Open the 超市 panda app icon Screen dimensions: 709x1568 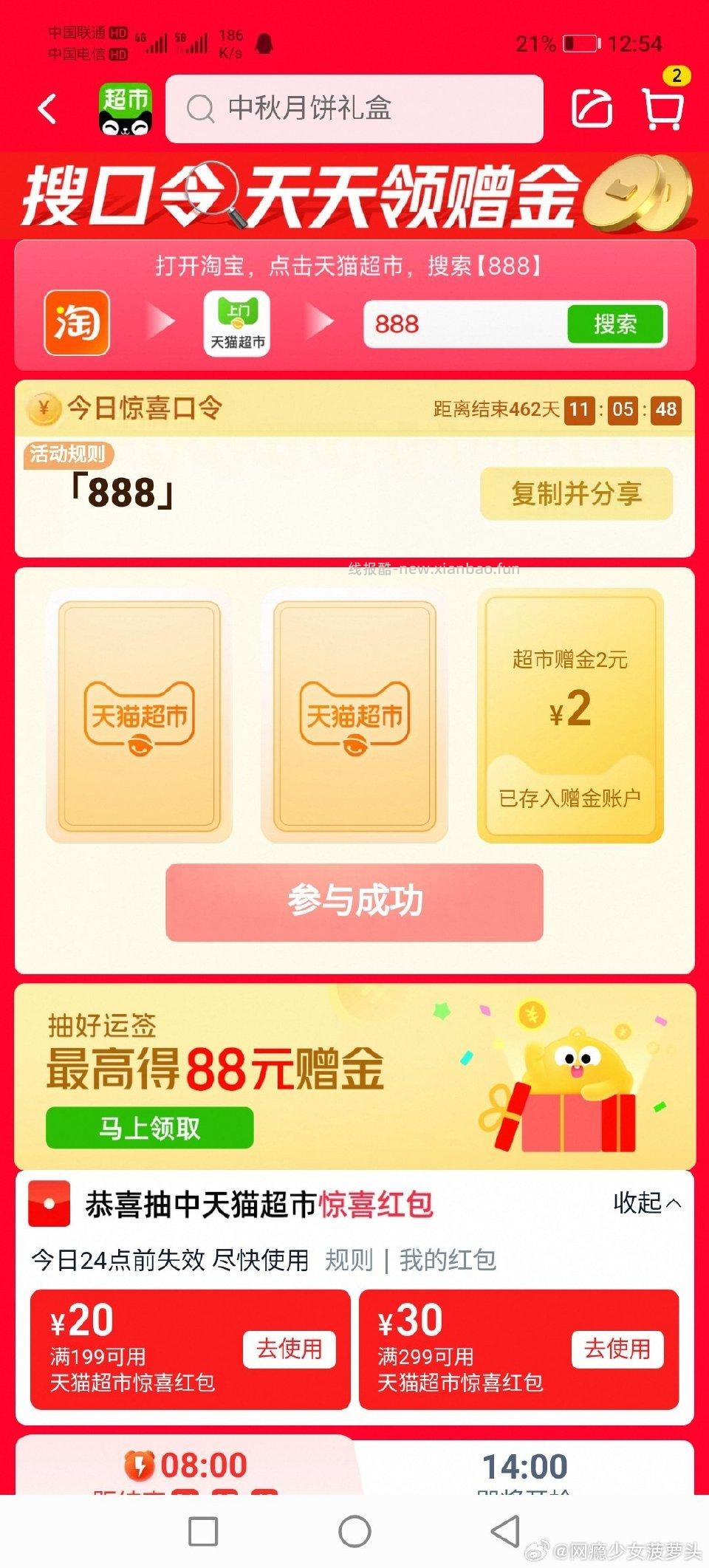(x=126, y=109)
